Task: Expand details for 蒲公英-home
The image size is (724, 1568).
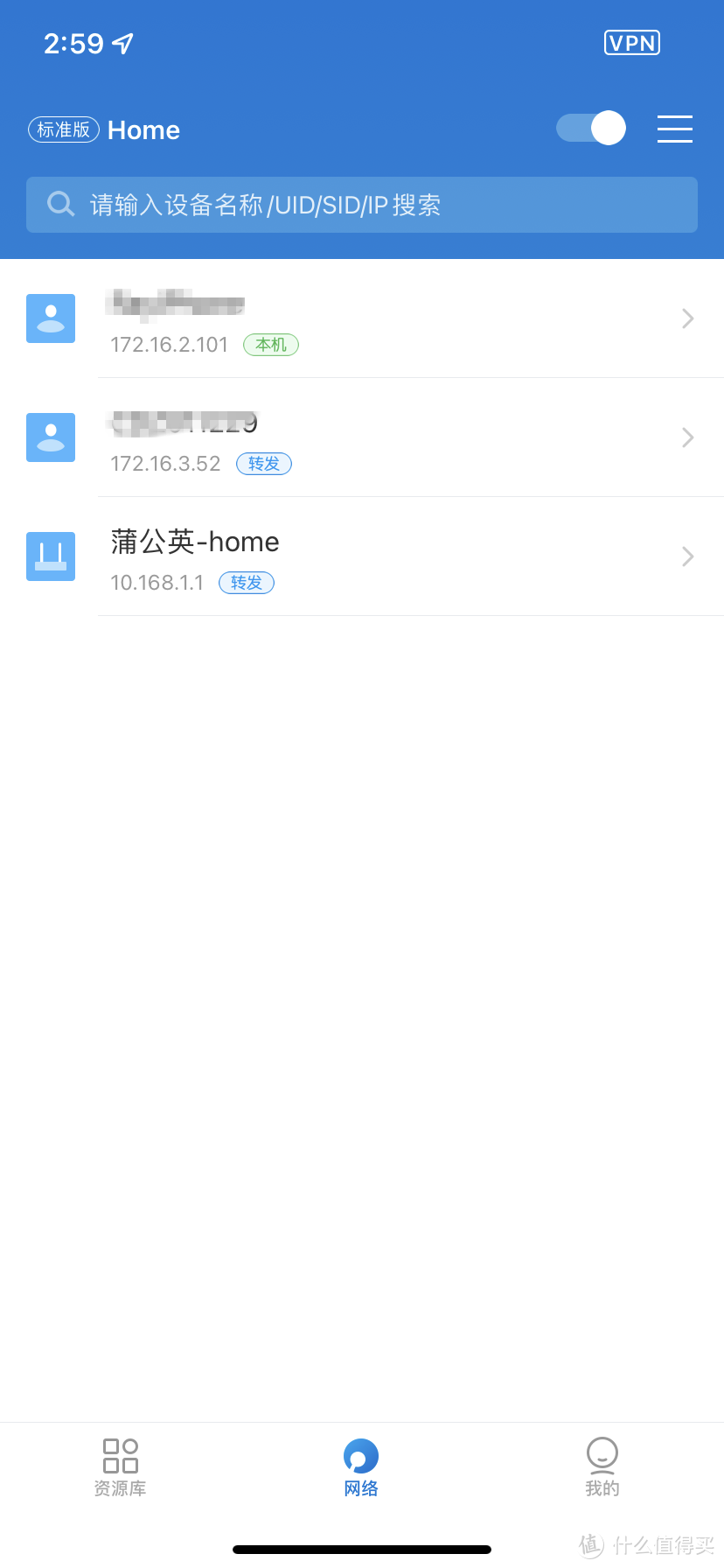Action: (687, 556)
